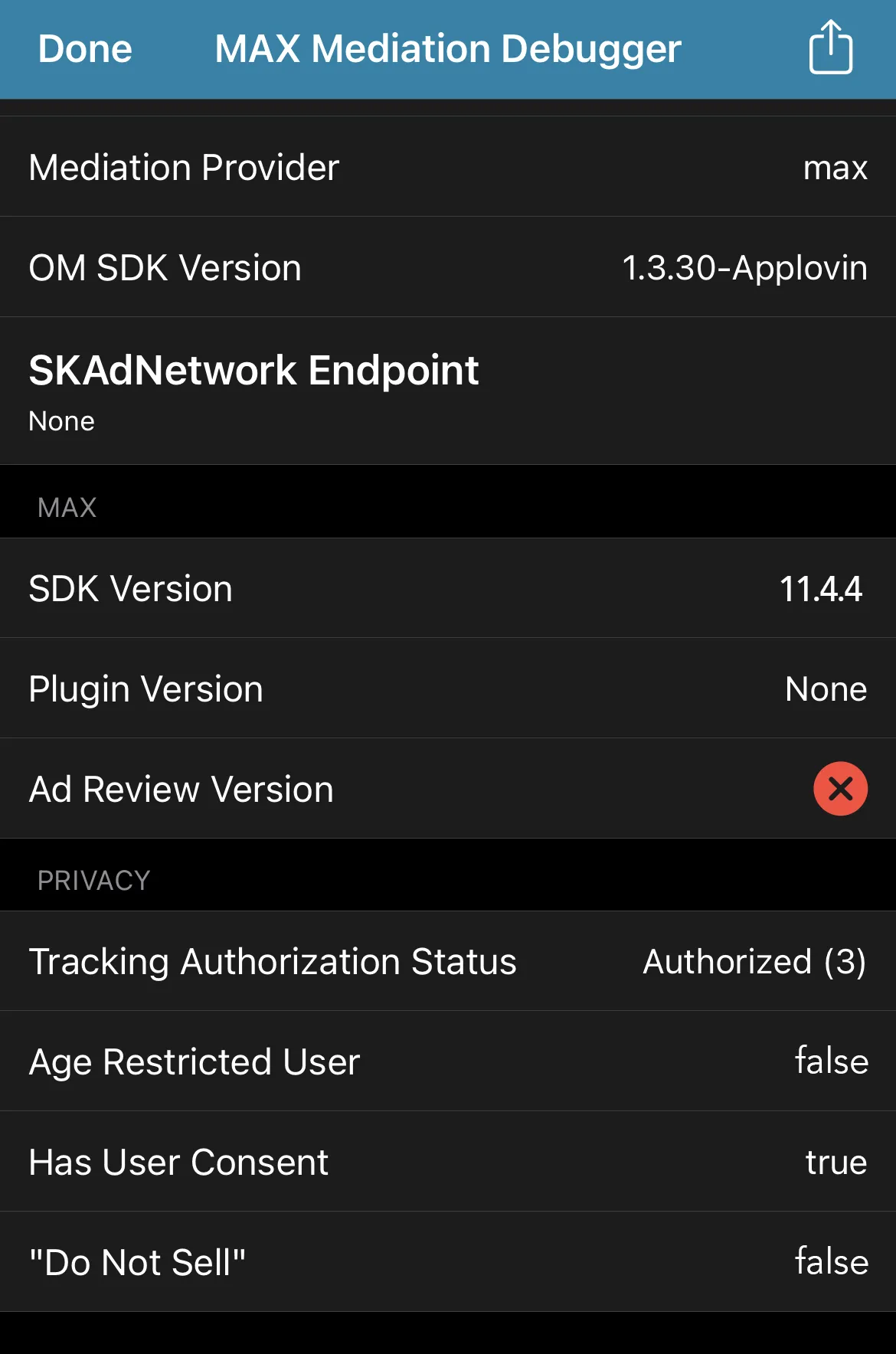Toggle the Age Restricted User setting
This screenshot has width=896, height=1354.
448,1061
